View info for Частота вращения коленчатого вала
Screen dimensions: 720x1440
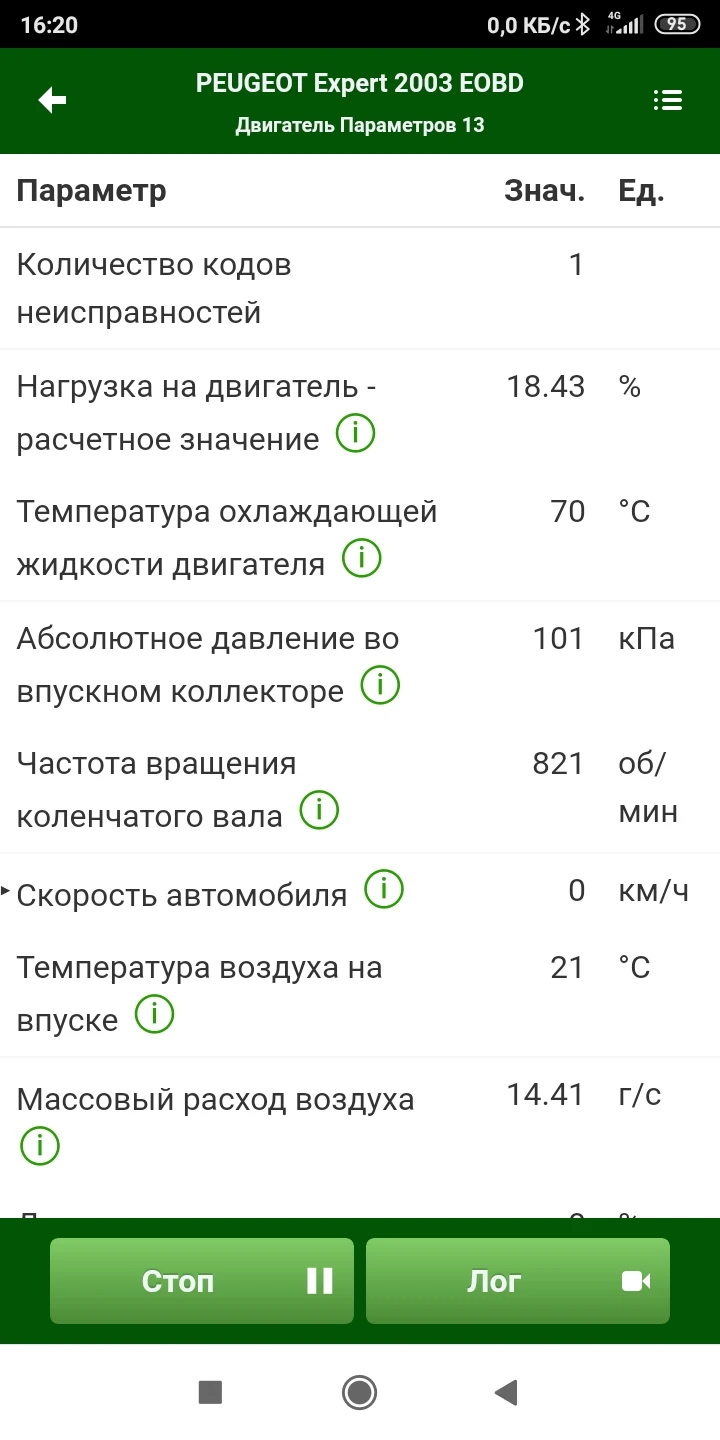coord(320,811)
